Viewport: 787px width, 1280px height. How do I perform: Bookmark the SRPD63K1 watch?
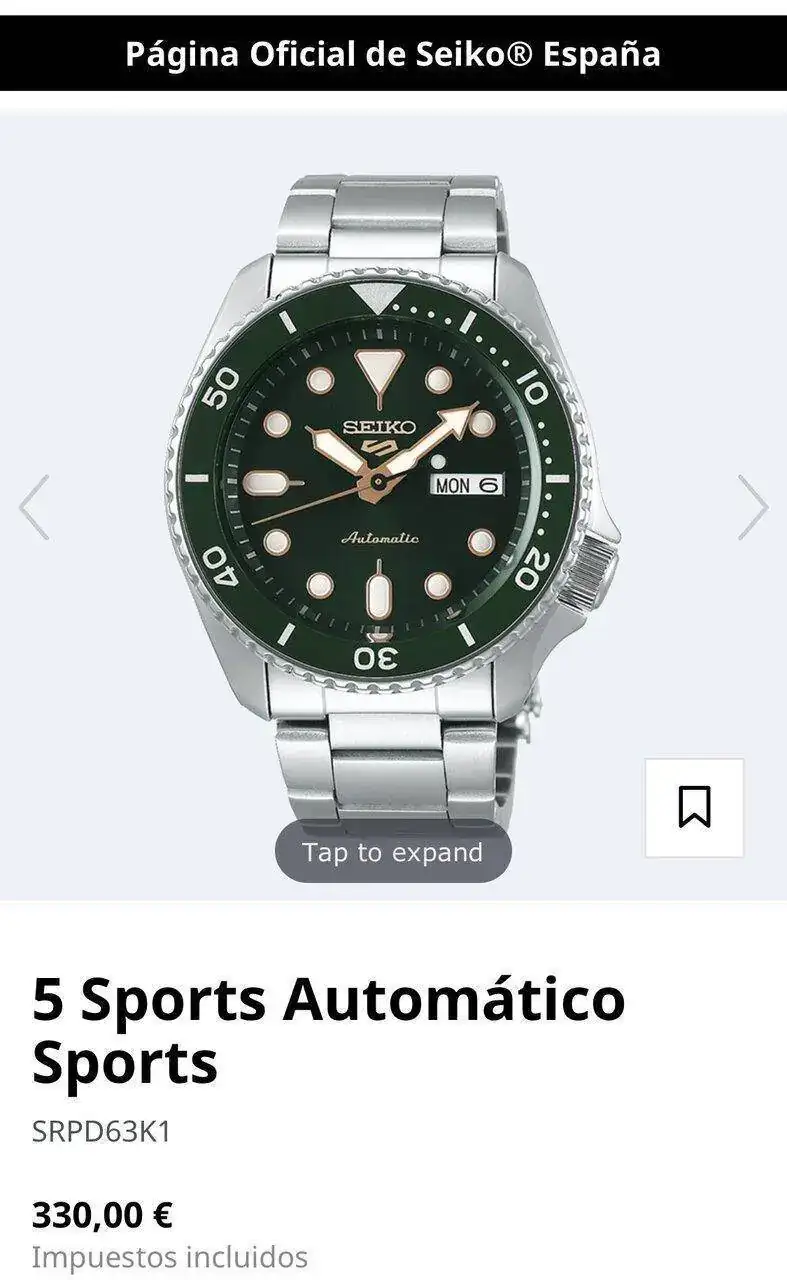(x=694, y=807)
